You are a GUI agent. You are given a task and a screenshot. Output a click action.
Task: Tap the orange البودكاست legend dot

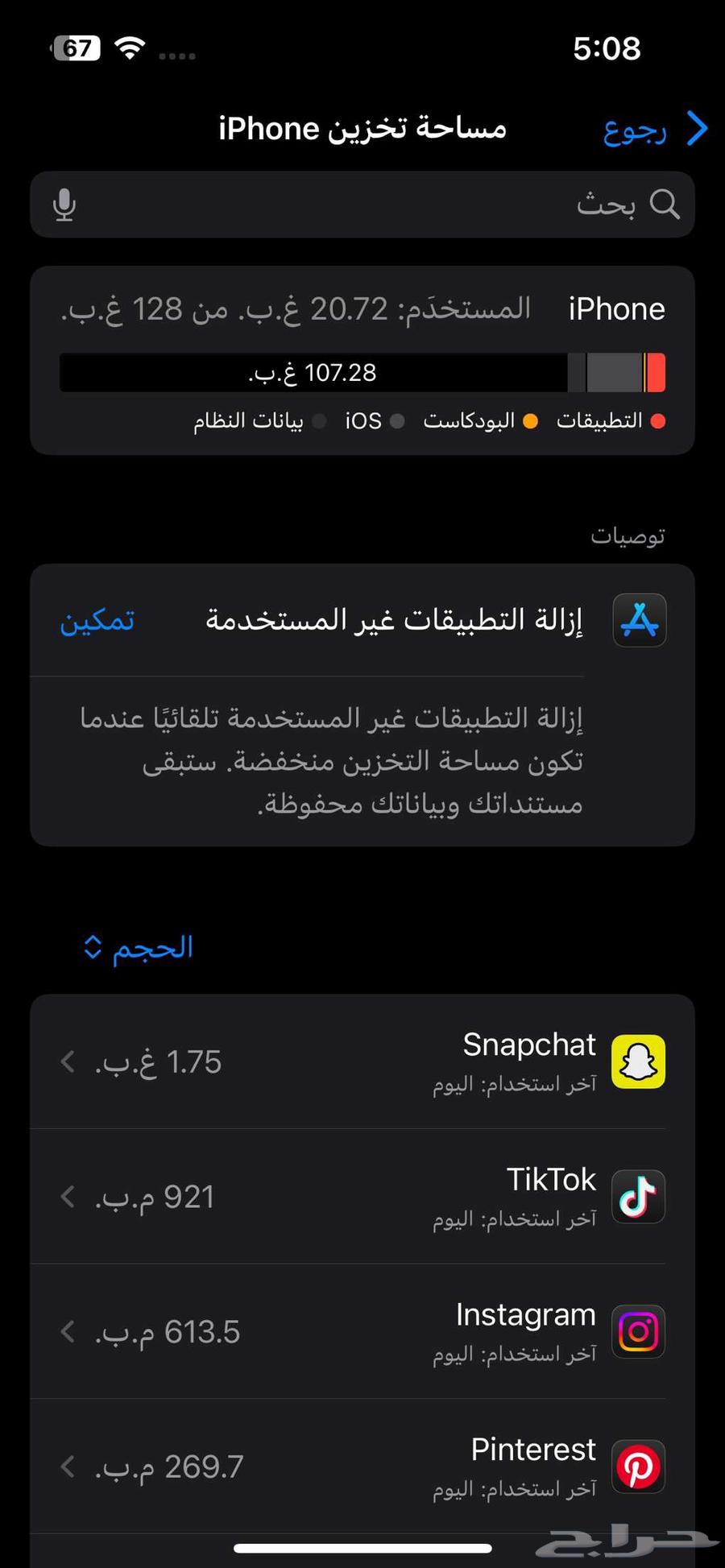[530, 420]
